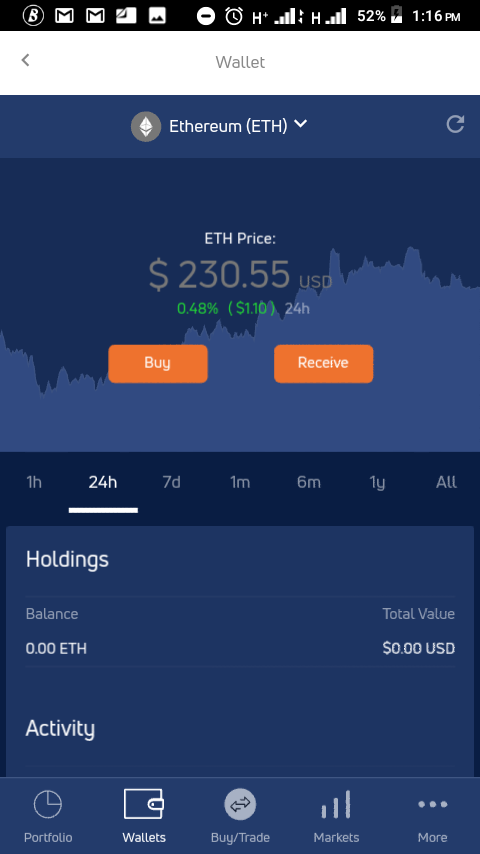Show the 7d price chart
Screen dimensions: 480x854
pos(172,483)
